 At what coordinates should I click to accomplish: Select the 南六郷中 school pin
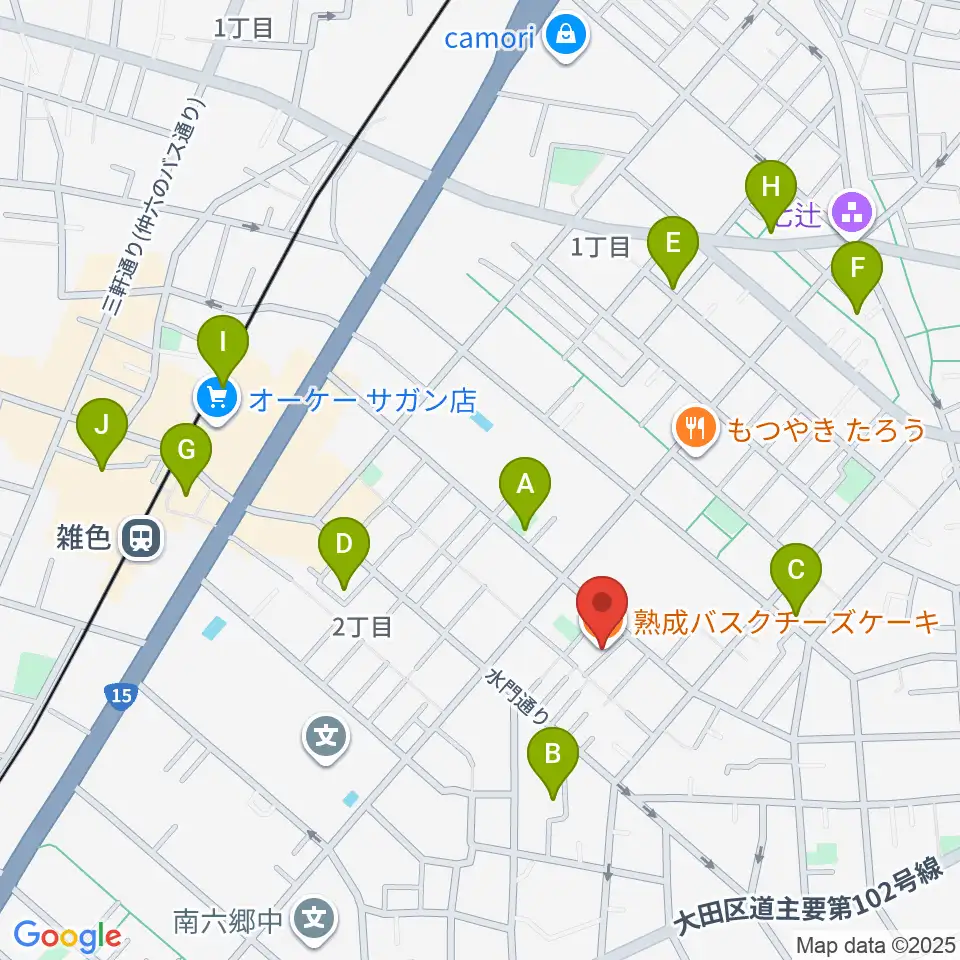click(x=313, y=920)
